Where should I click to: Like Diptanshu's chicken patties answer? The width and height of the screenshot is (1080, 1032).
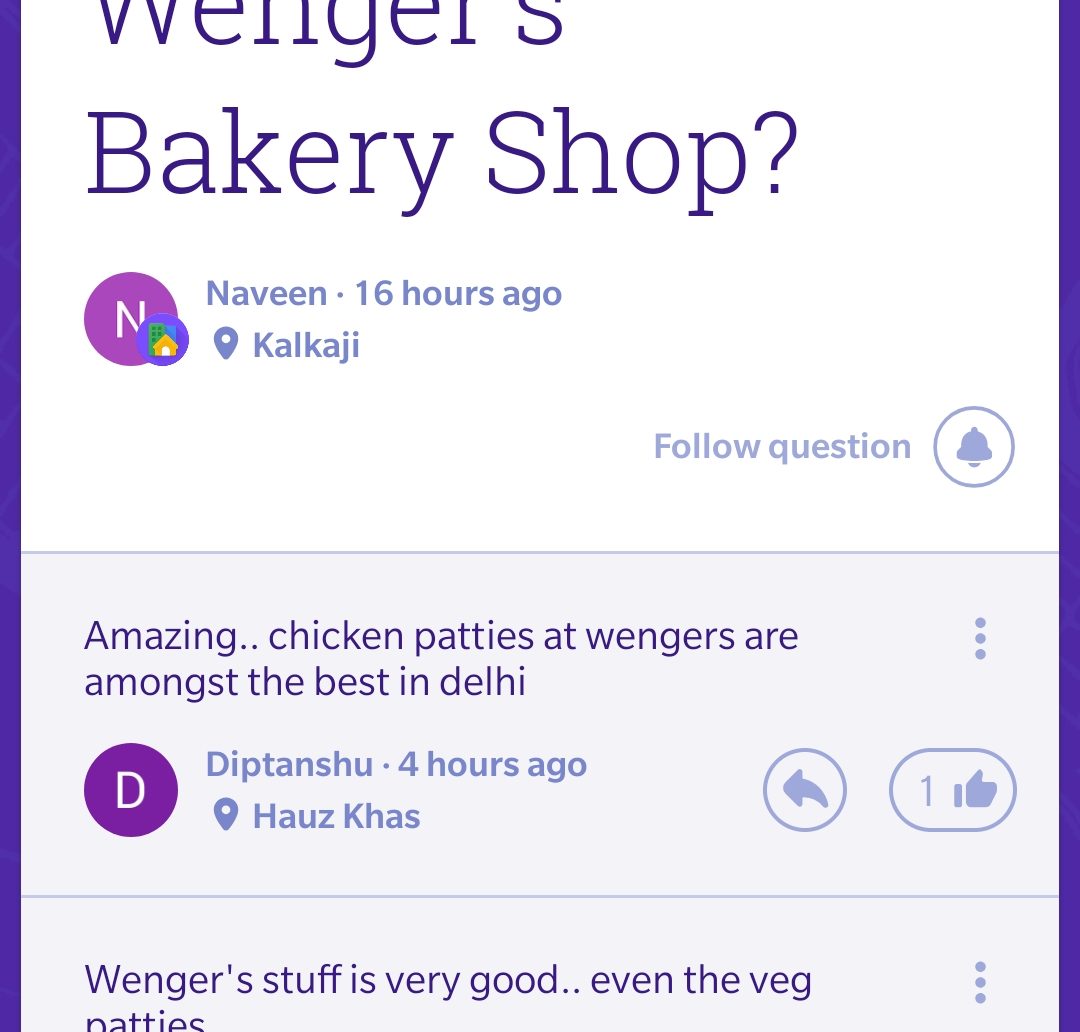[x=952, y=790]
